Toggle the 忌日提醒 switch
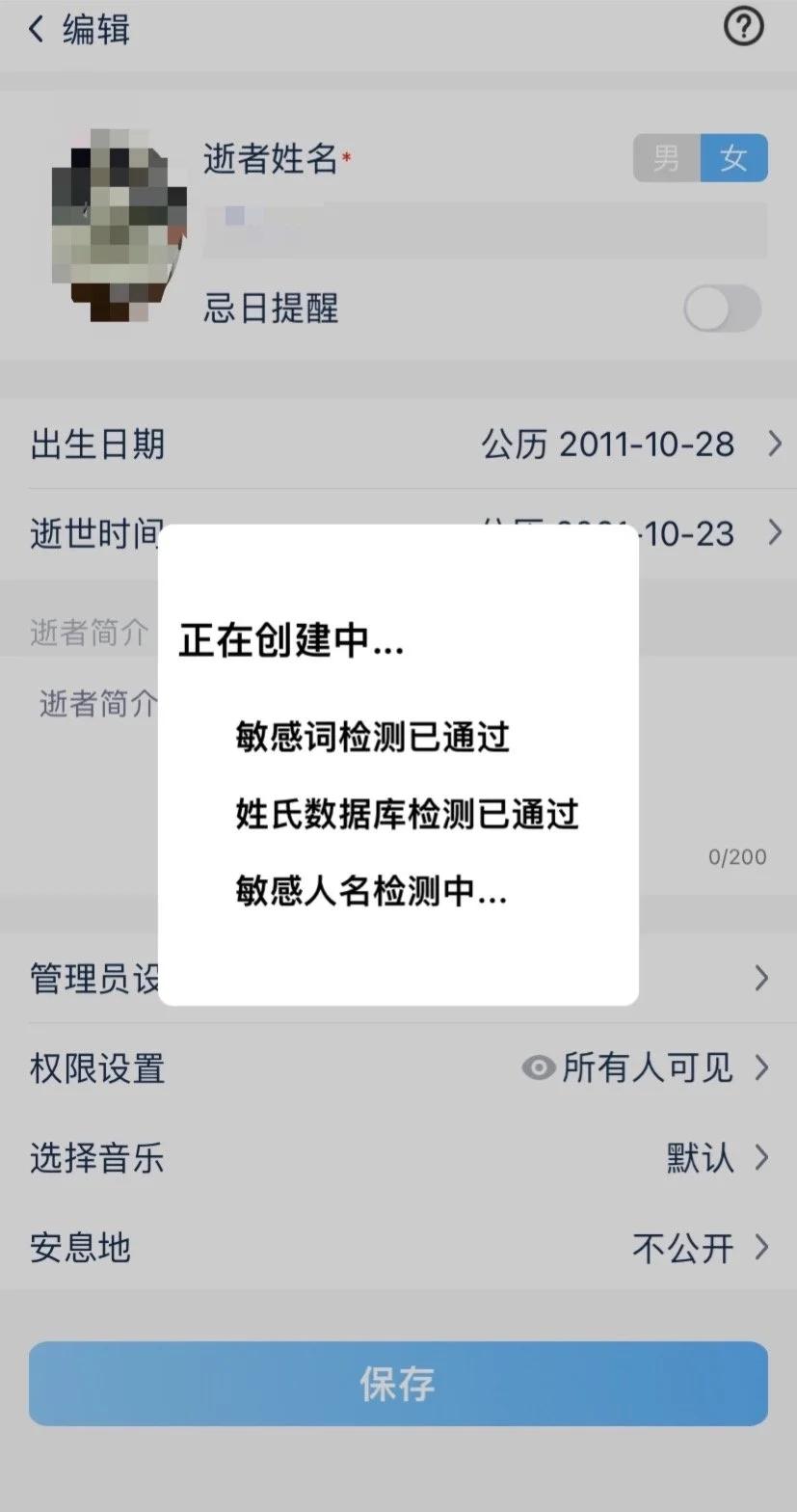Image resolution: width=797 pixels, height=1512 pixels. (x=722, y=309)
